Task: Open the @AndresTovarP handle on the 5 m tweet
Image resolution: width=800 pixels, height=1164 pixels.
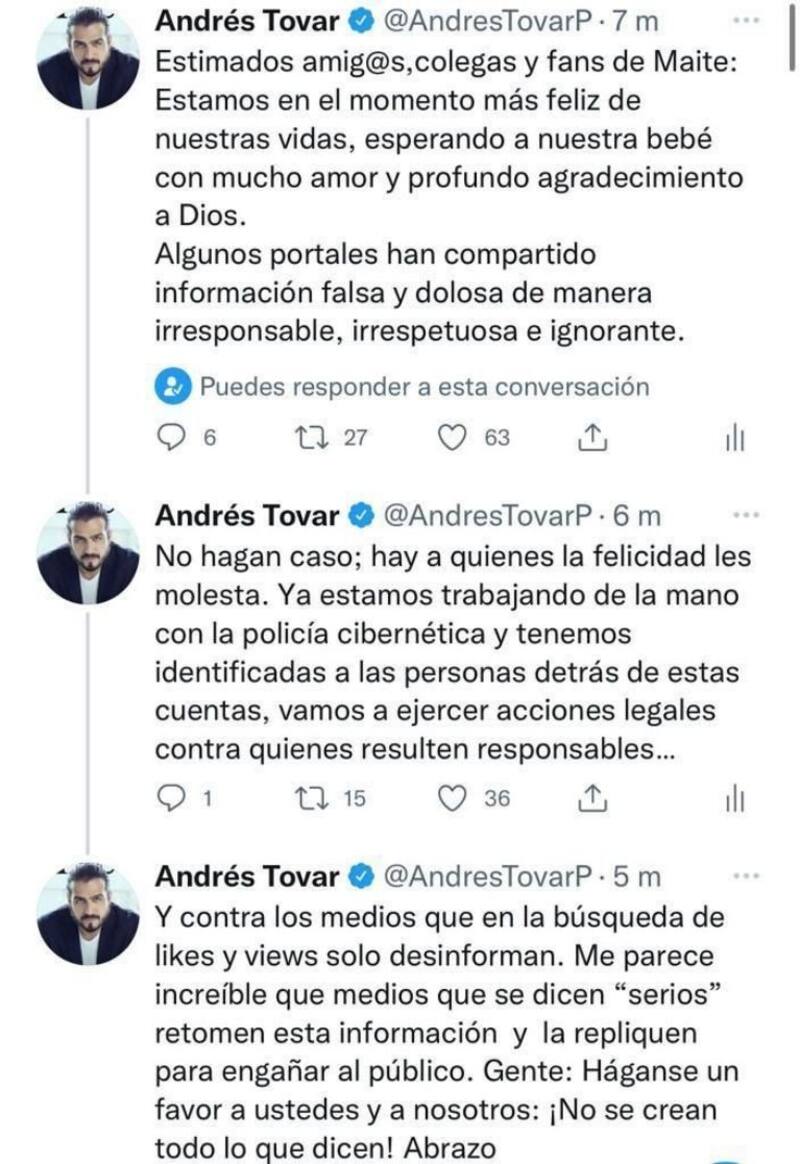Action: (488, 877)
